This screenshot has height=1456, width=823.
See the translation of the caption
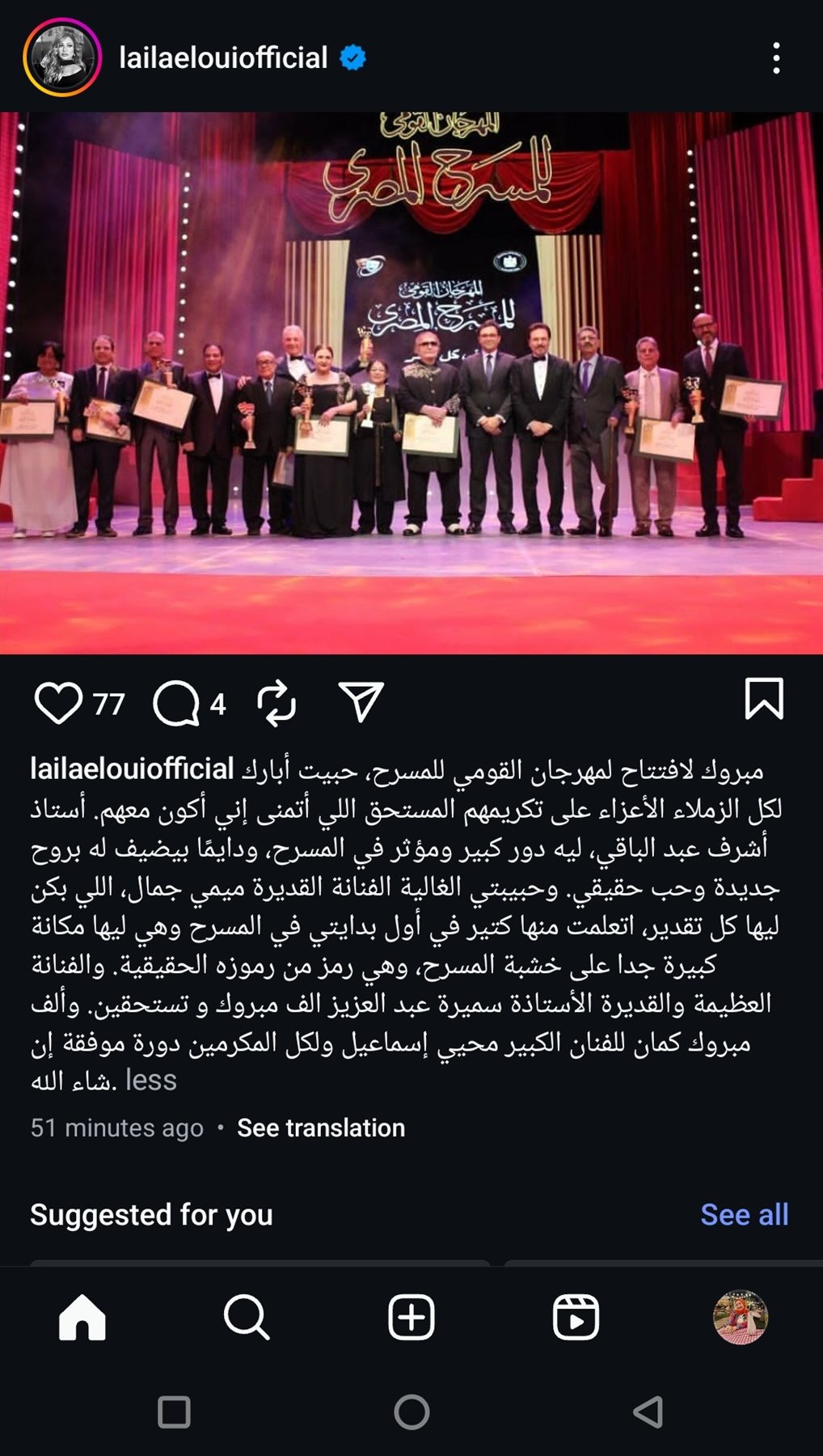coord(321,1128)
